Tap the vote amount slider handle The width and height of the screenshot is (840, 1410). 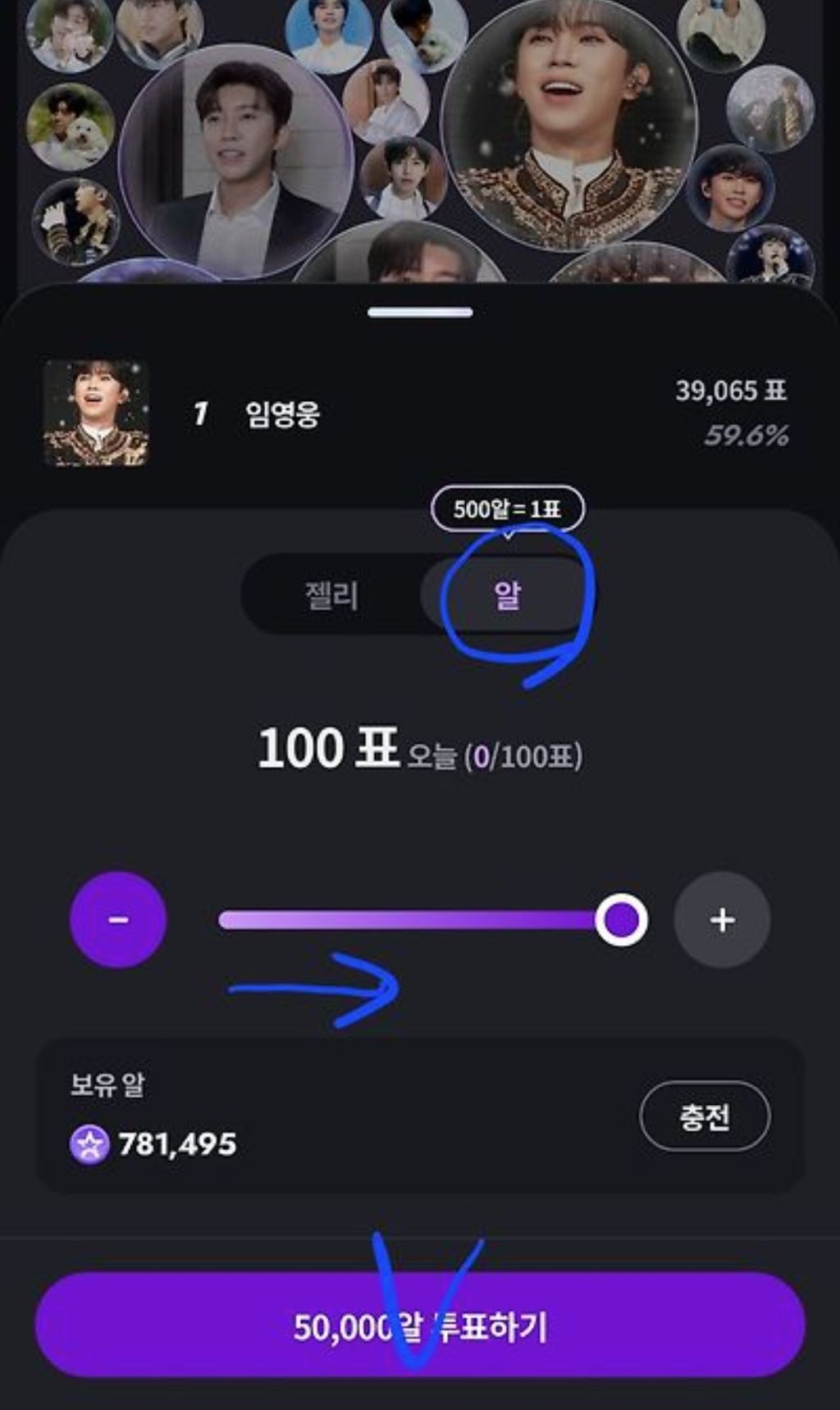tap(621, 919)
